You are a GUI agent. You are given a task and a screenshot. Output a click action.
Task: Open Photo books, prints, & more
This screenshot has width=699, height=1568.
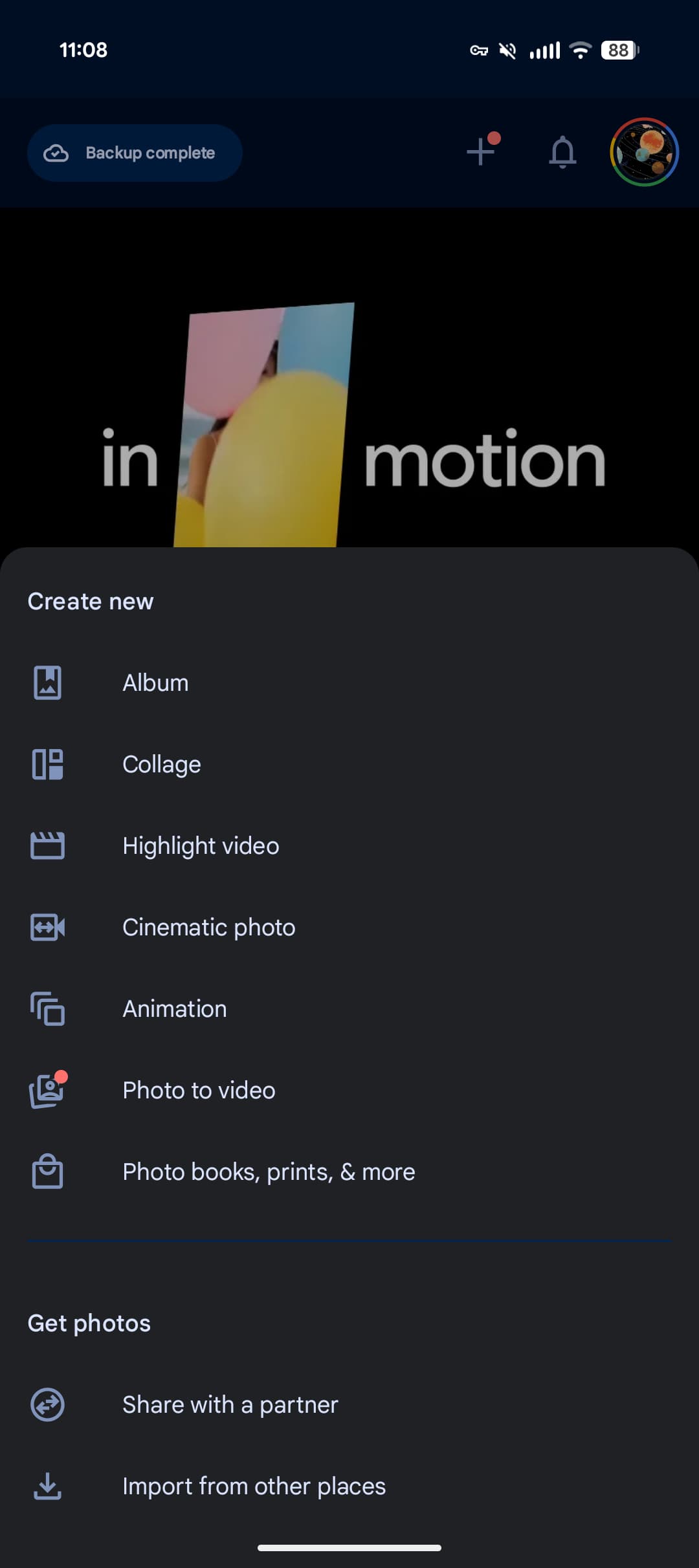(269, 1172)
